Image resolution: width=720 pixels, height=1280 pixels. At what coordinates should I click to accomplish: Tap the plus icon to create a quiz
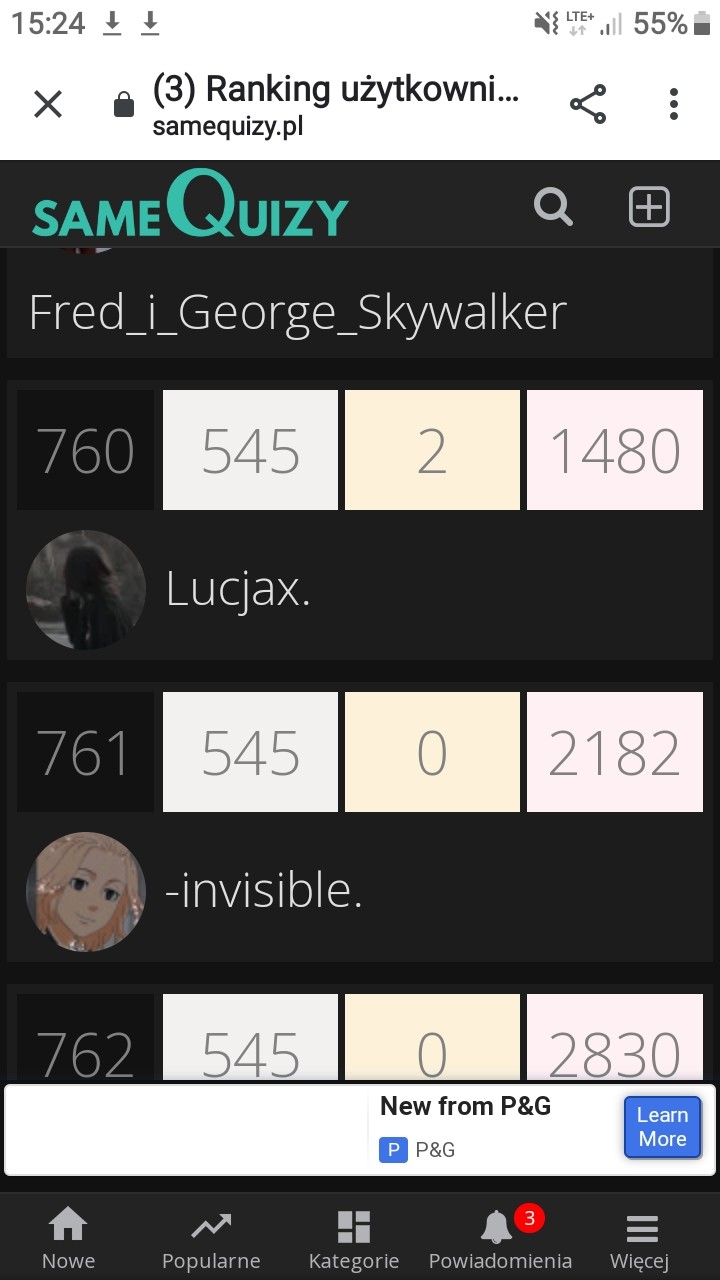648,207
